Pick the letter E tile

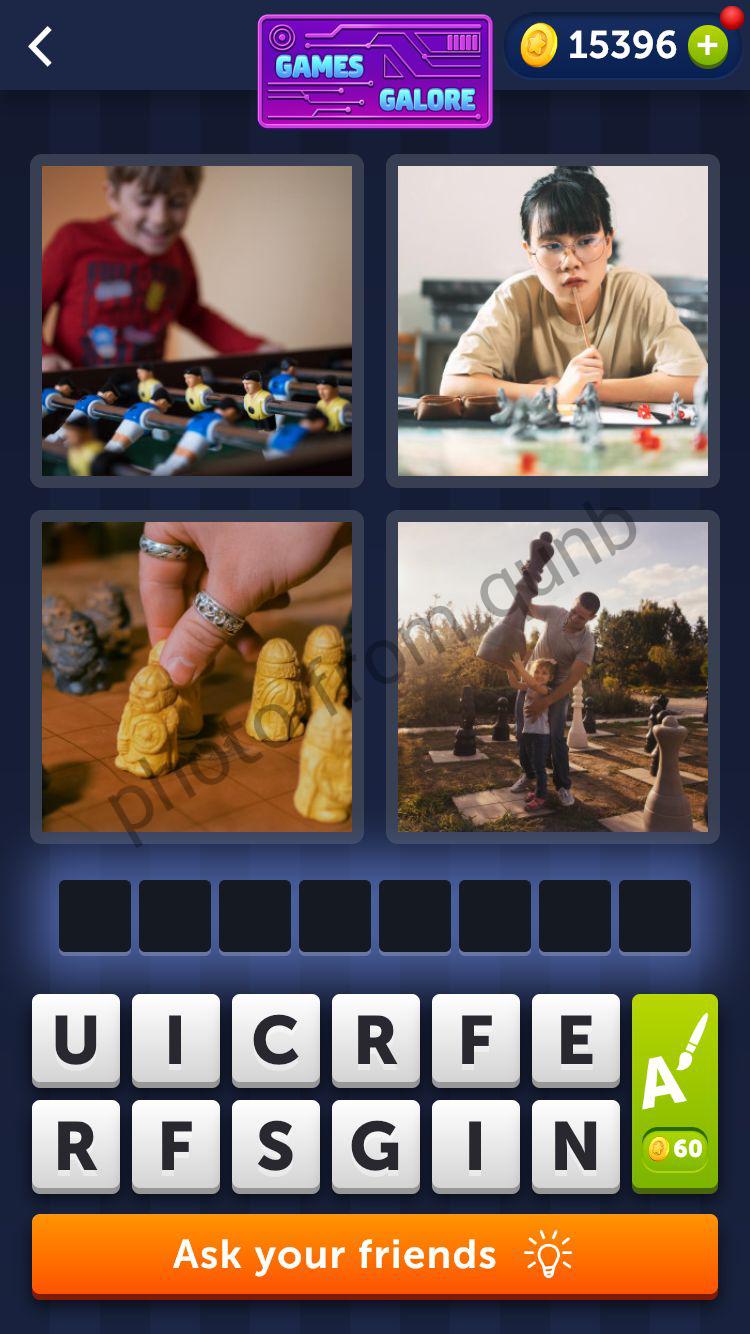click(x=576, y=1040)
